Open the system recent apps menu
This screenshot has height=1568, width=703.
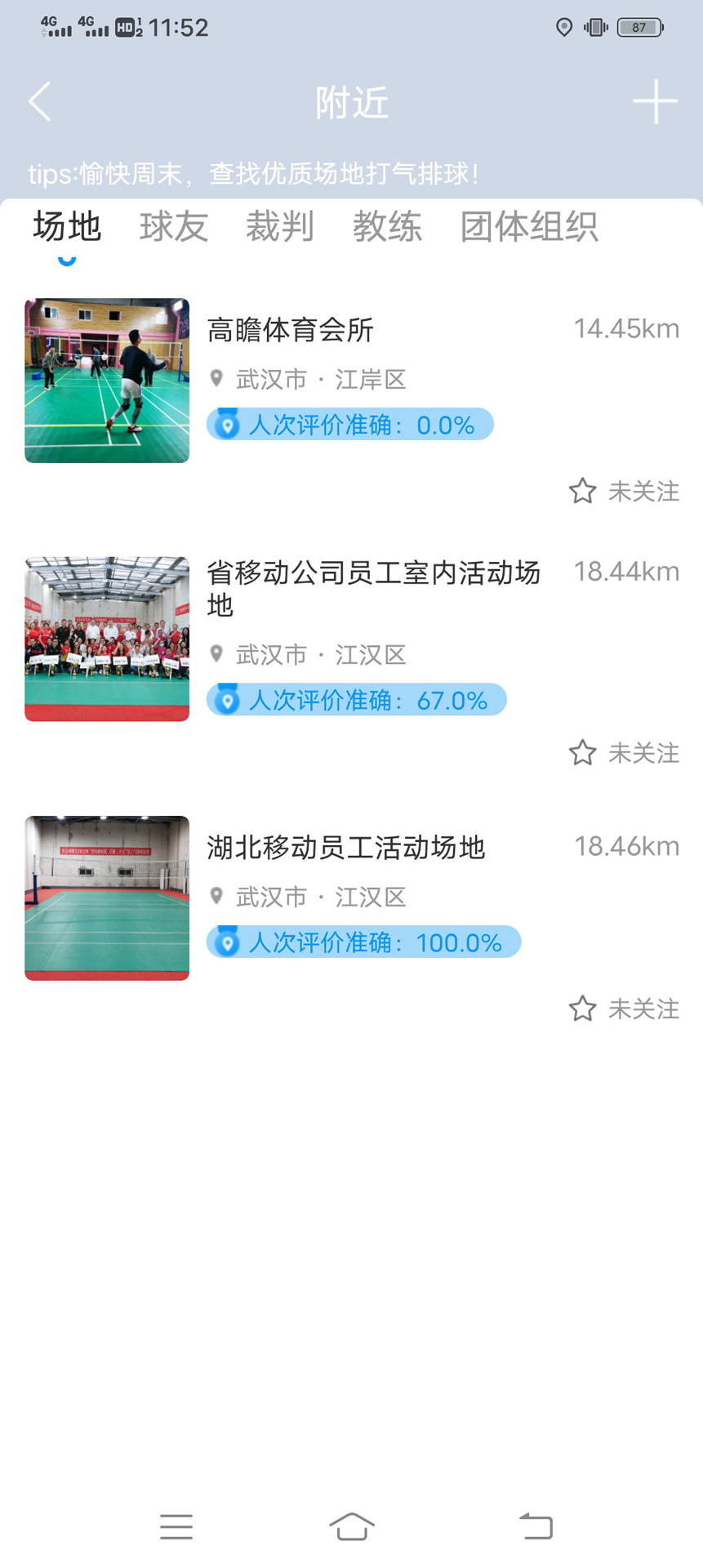pyautogui.click(x=176, y=1526)
